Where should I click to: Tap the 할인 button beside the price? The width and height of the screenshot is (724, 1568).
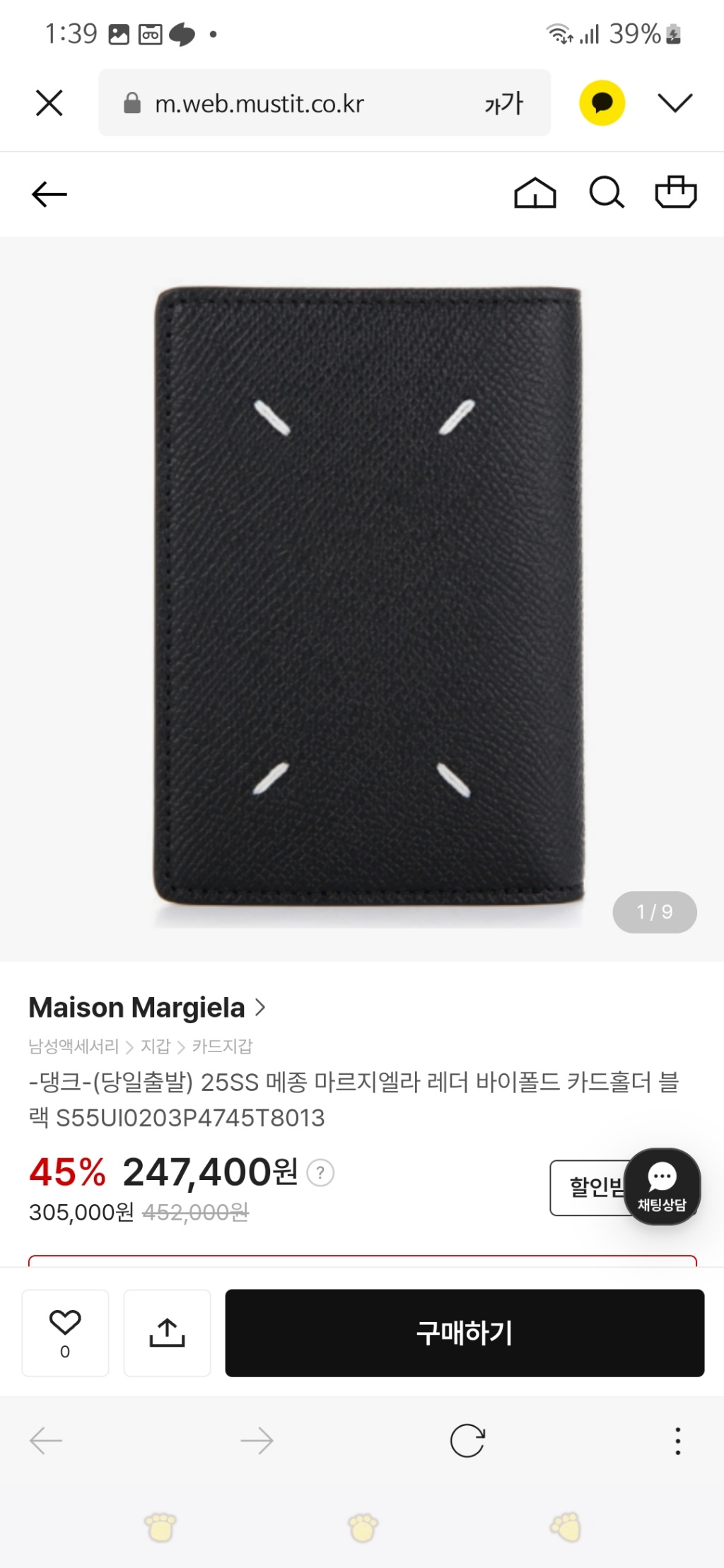point(587,1187)
